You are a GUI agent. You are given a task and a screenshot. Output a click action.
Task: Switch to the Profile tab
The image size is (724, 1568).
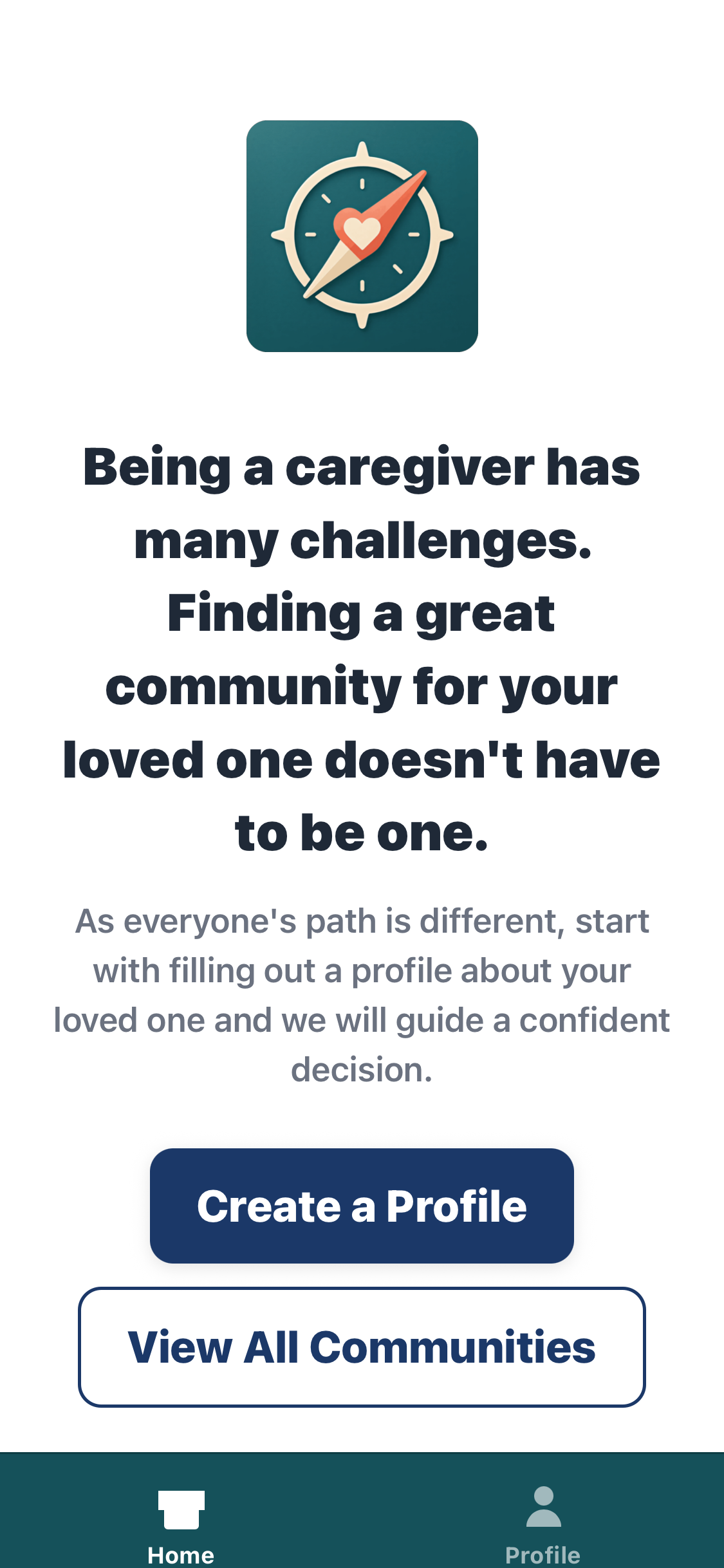pos(543,1522)
